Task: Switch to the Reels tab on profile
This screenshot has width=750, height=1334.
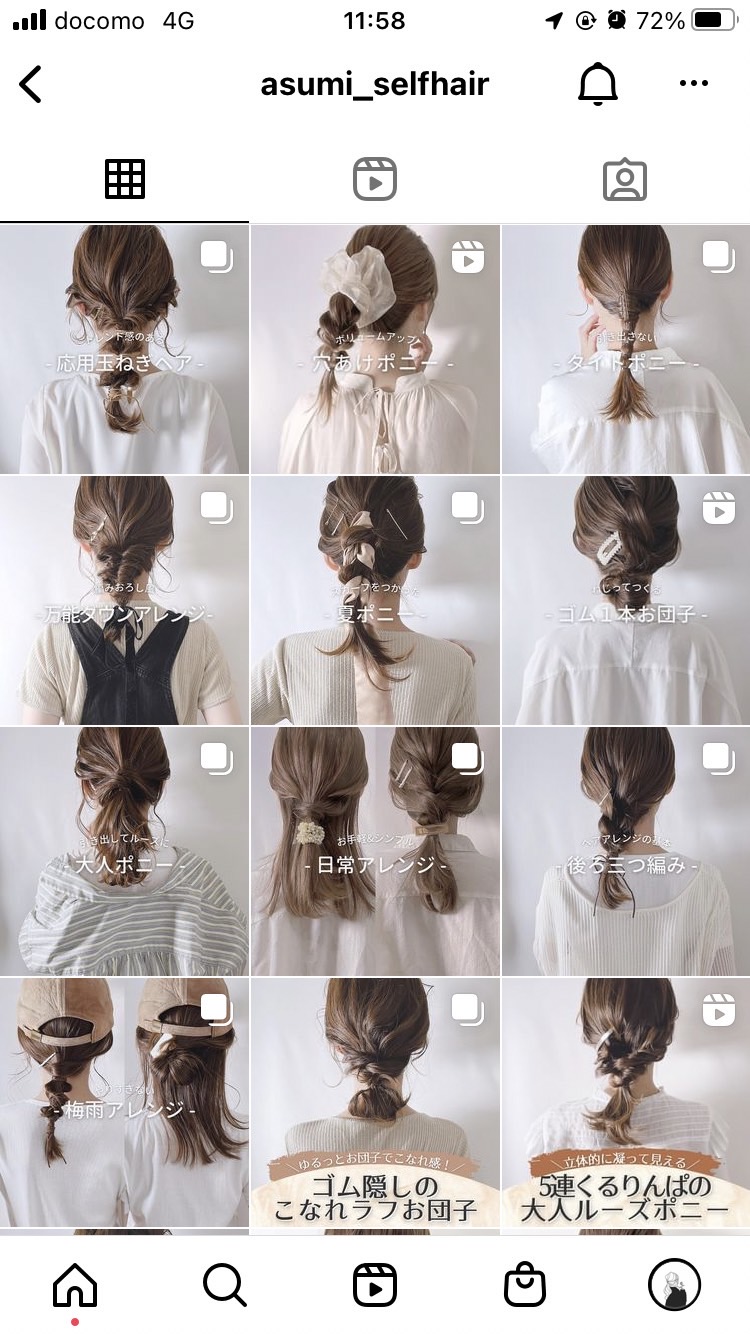Action: (x=375, y=180)
